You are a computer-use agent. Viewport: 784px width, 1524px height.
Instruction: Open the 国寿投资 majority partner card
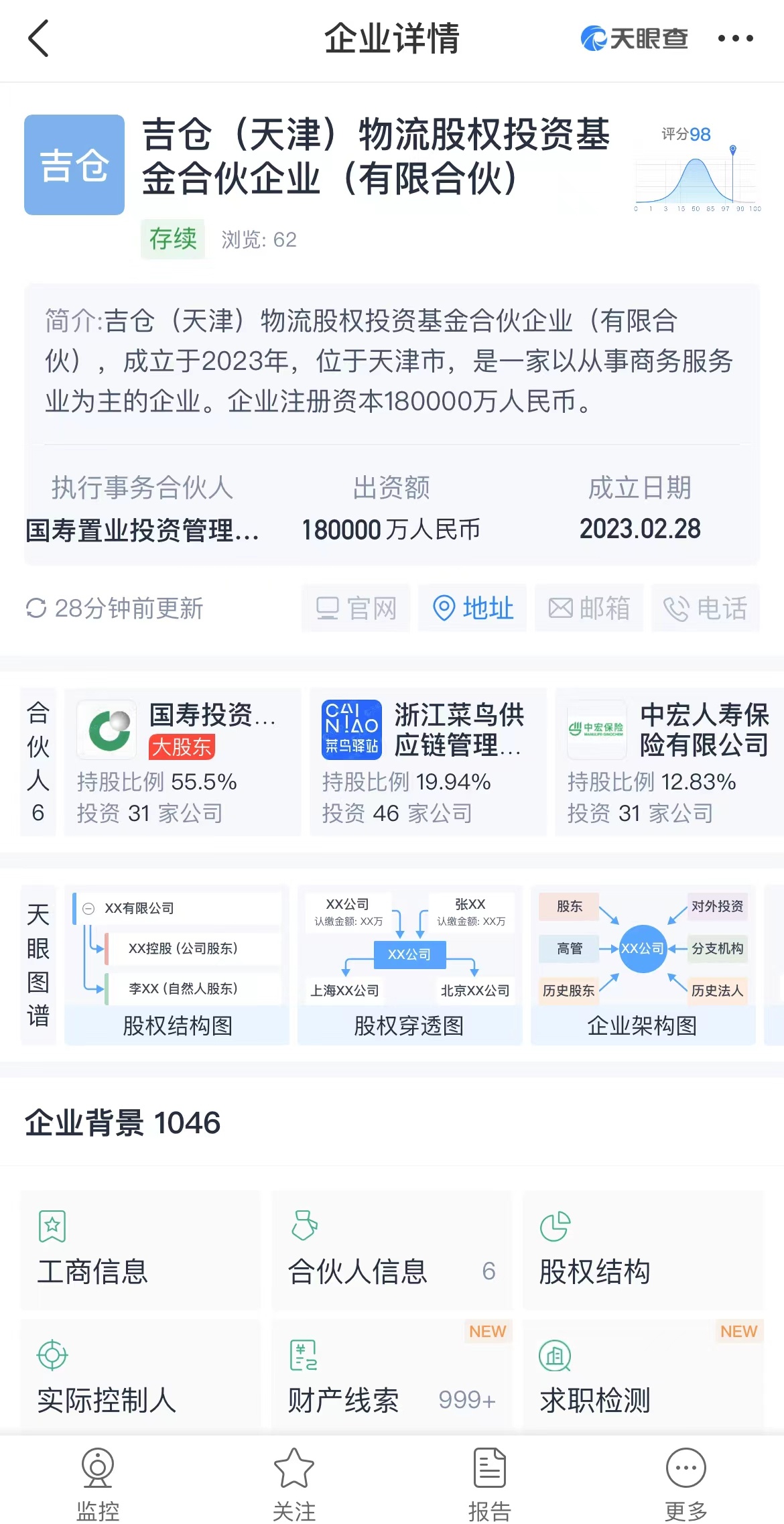click(x=182, y=762)
